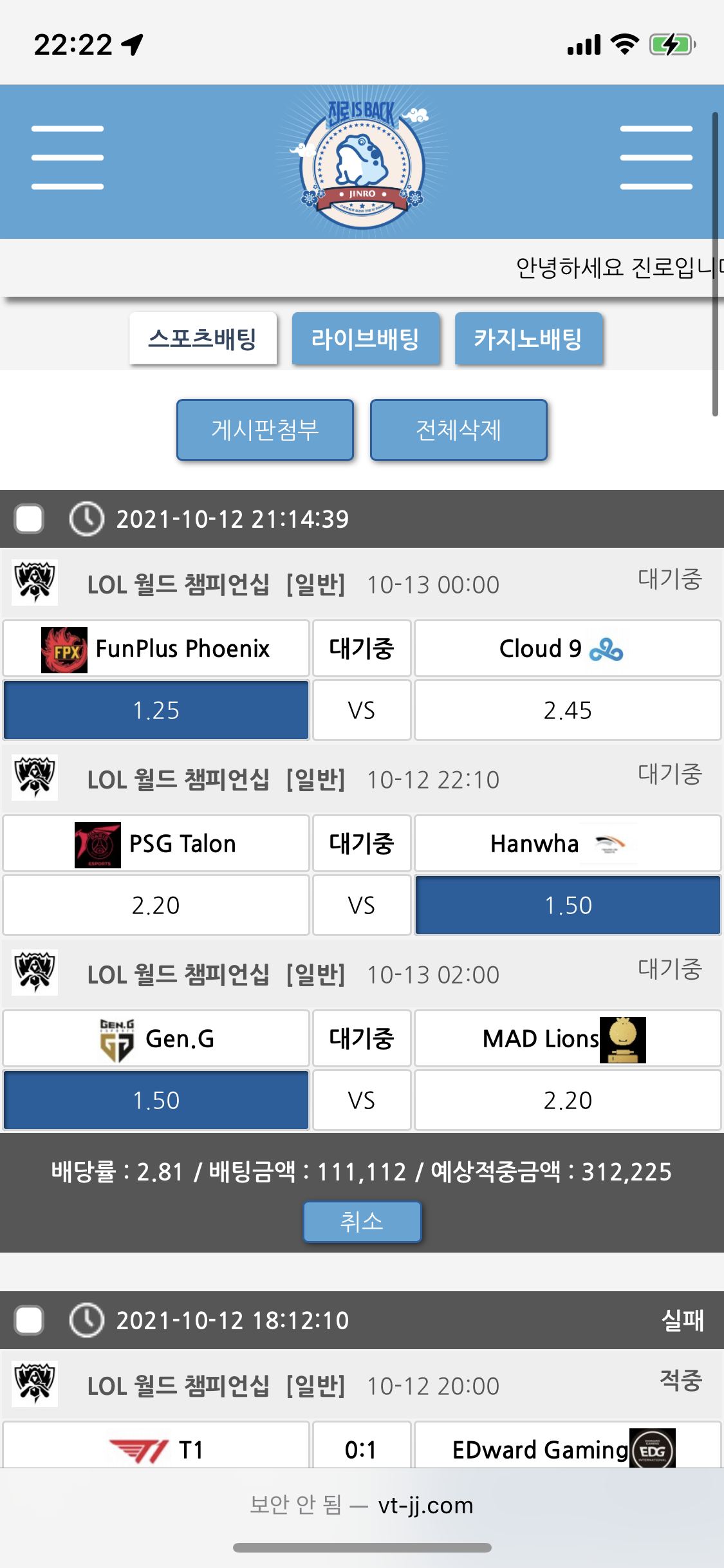Viewport: 724px width, 1568px height.
Task: Open the right hamburger menu
Action: [656, 158]
